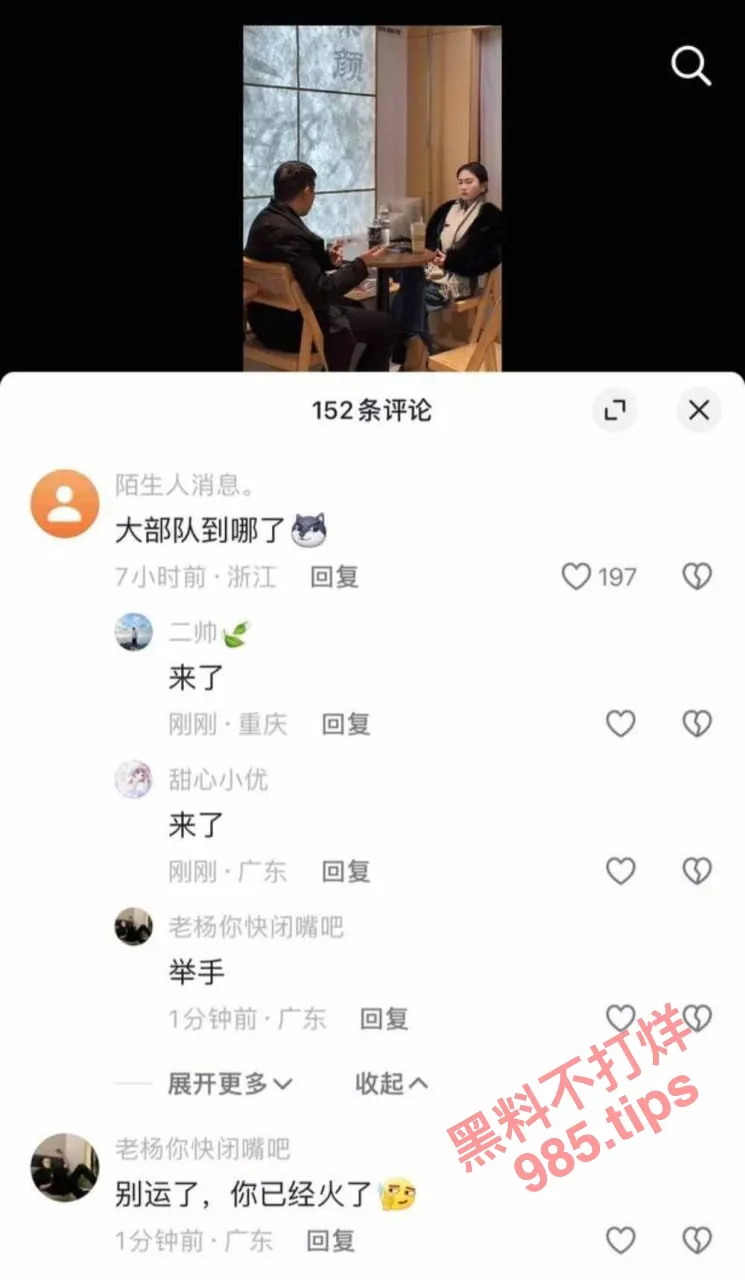The width and height of the screenshot is (745, 1280).
Task: Like the comment 大部队到哪了
Action: [577, 576]
